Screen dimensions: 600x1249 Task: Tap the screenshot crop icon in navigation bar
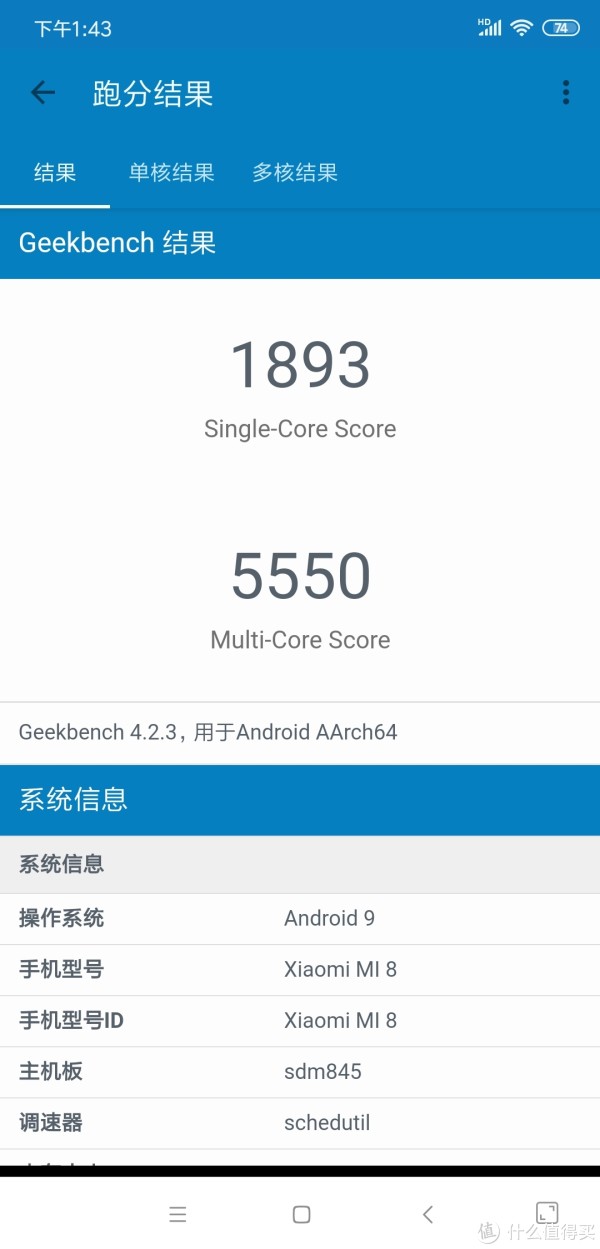pyautogui.click(x=547, y=1213)
